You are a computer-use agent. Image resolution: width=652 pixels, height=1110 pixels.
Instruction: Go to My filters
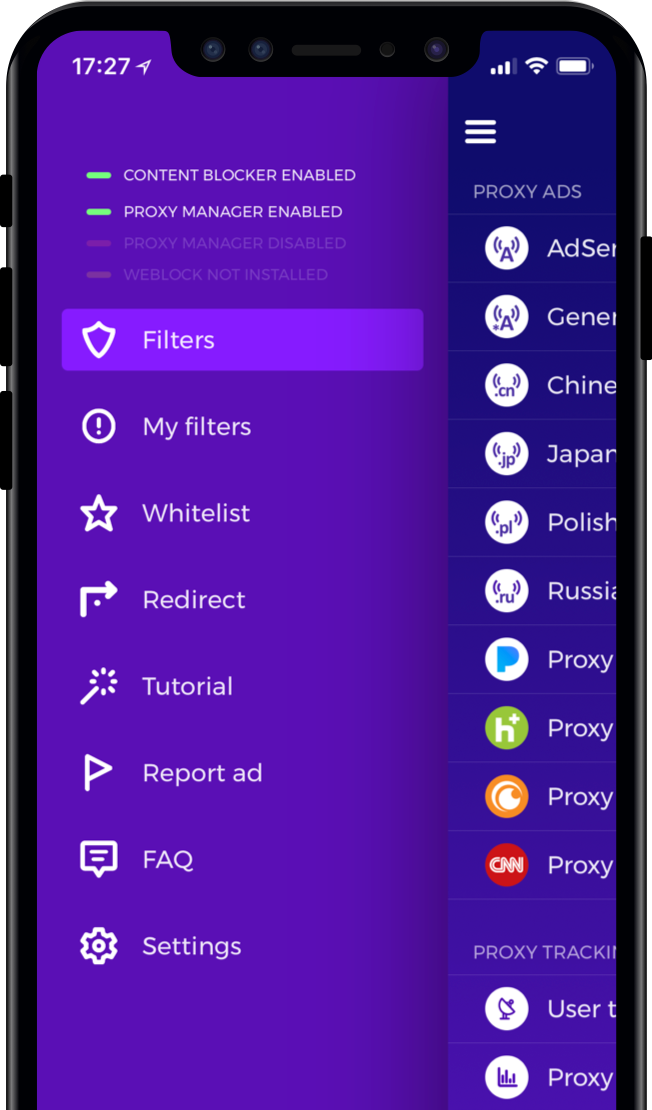point(196,427)
